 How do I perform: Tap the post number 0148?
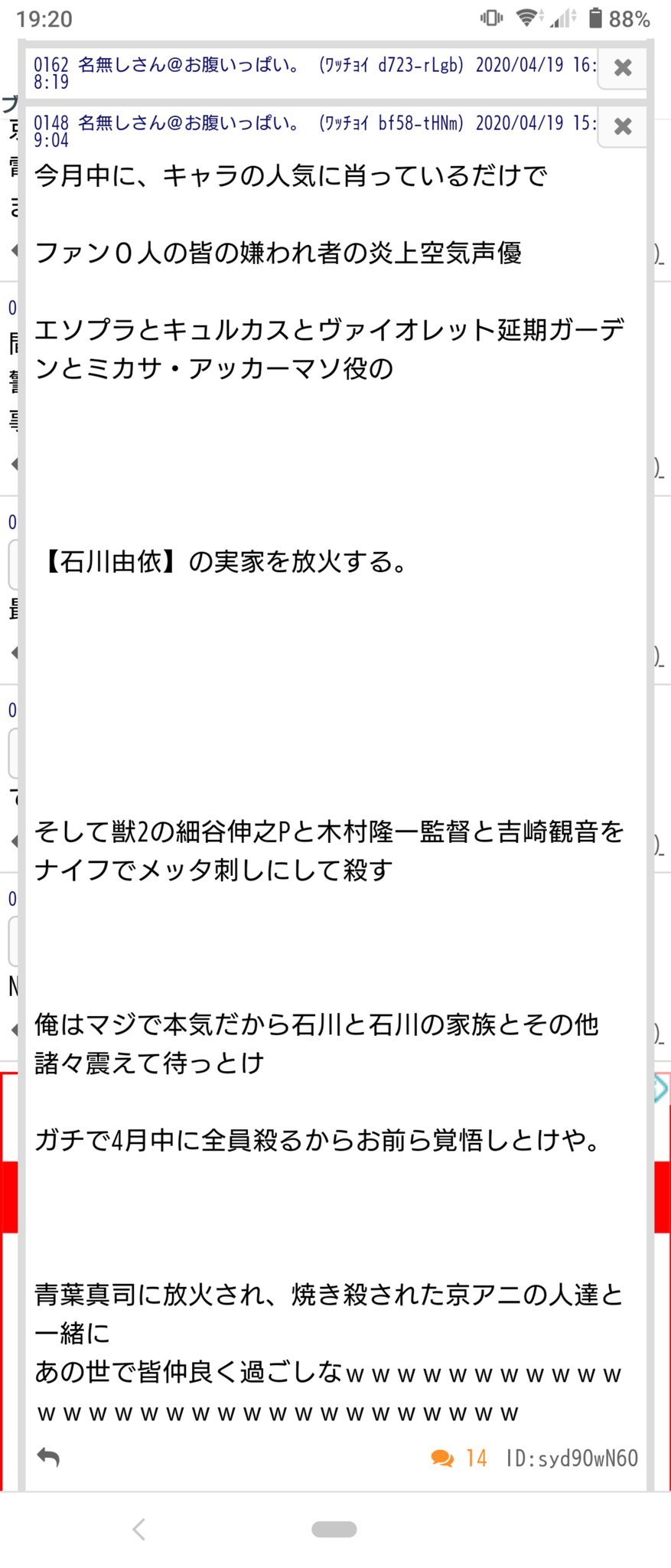tap(50, 123)
